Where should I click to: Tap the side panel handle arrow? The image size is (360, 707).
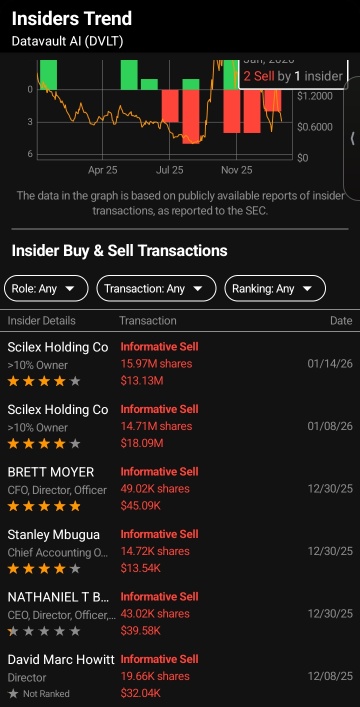[x=353, y=139]
